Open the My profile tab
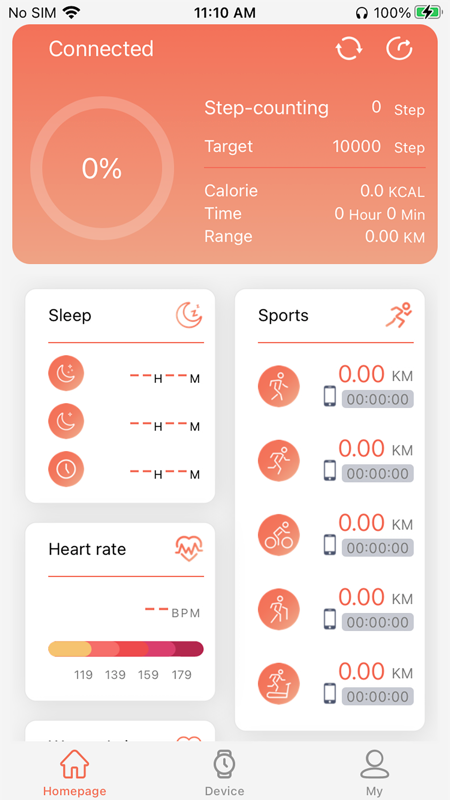Screen dimensions: 450x800 point(374,773)
